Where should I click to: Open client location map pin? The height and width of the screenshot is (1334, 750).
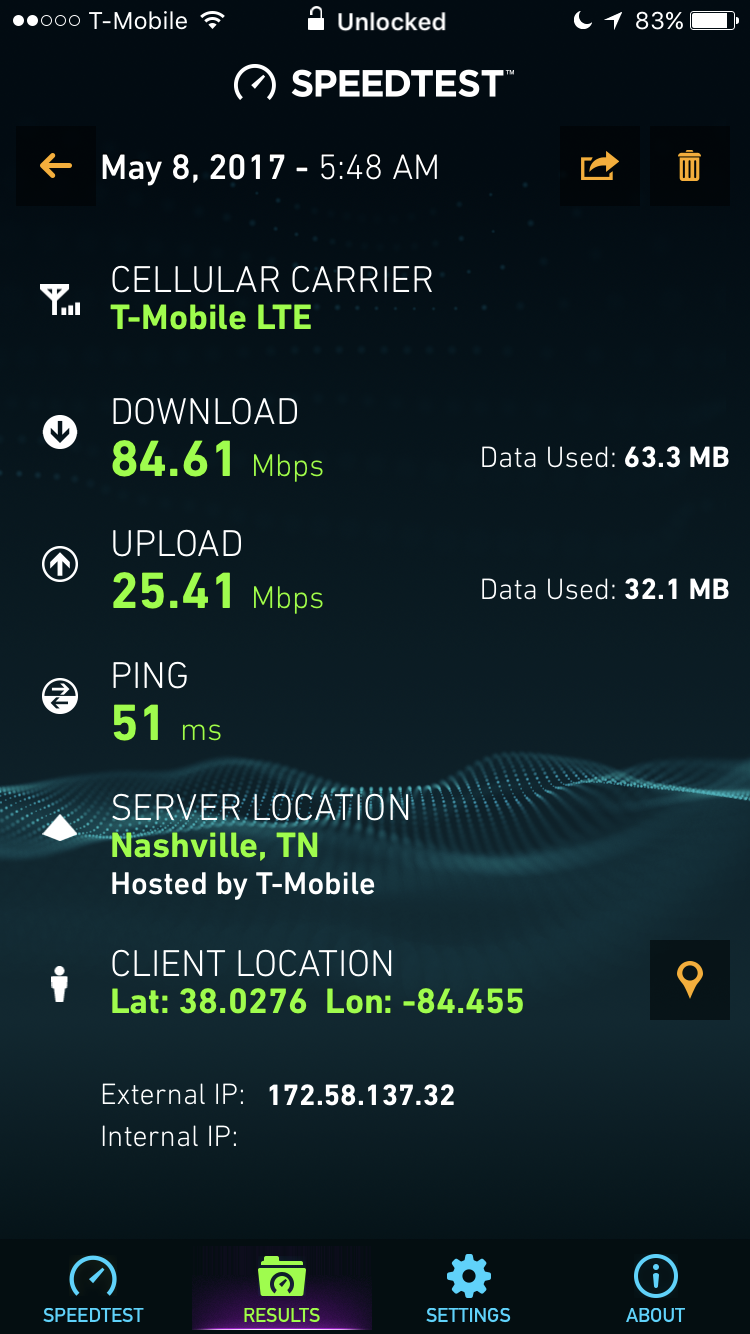point(690,980)
